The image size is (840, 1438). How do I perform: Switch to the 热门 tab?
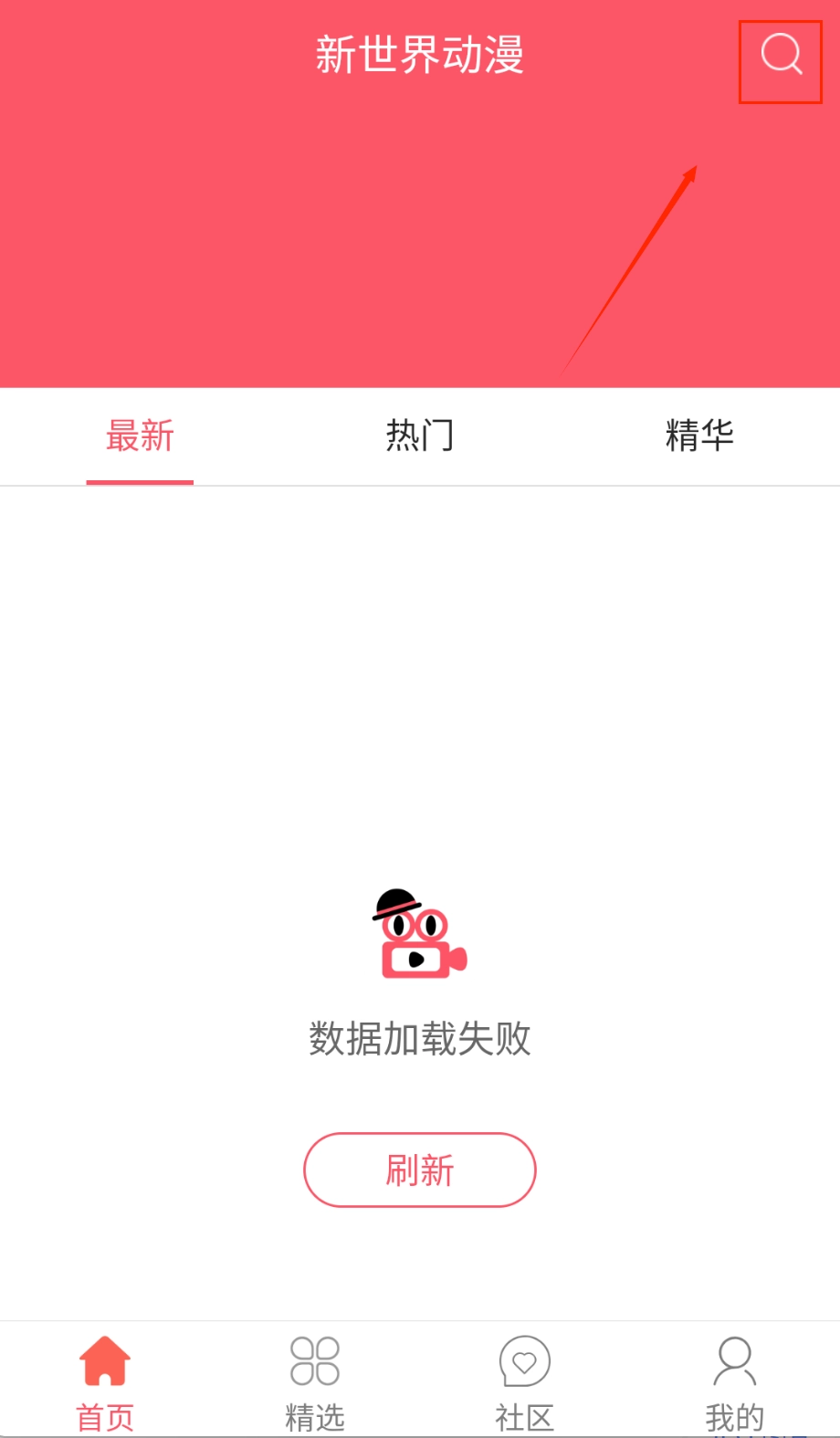(x=420, y=436)
